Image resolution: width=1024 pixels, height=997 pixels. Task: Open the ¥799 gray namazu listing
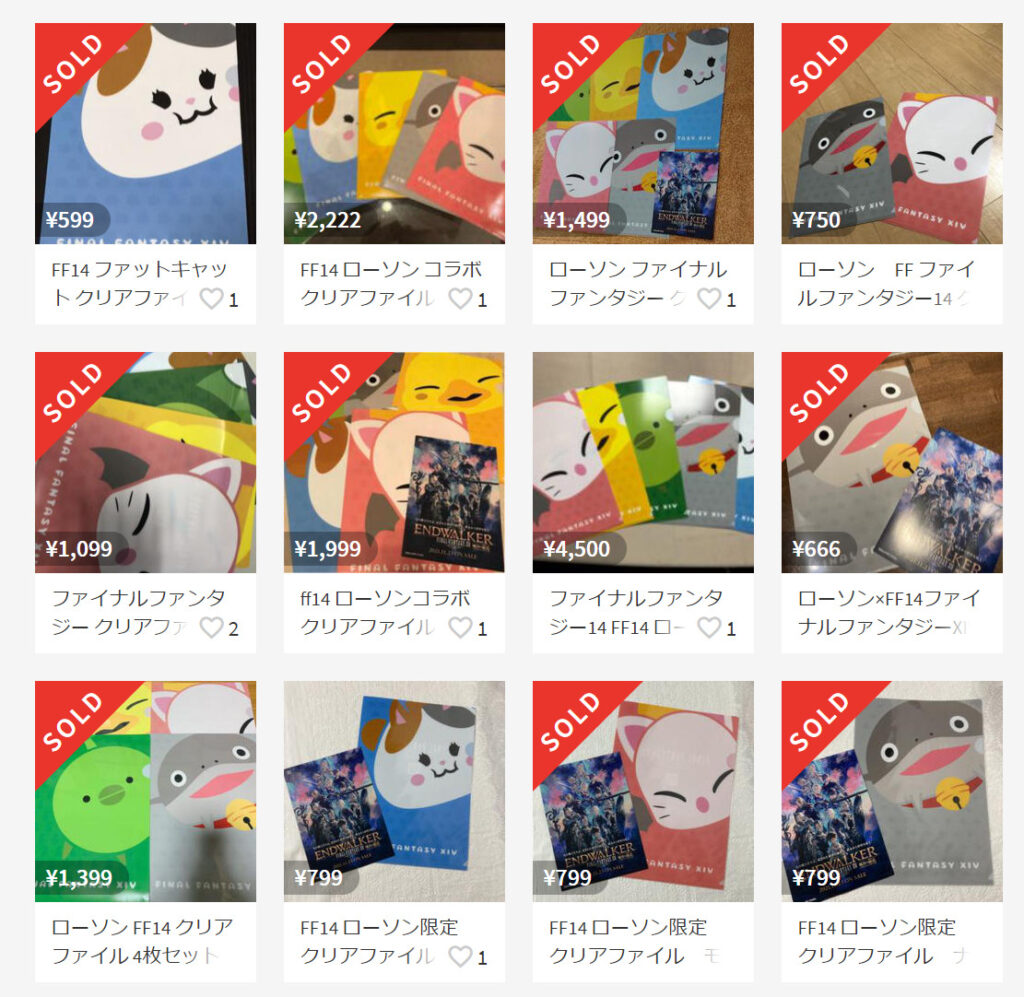coord(892,791)
